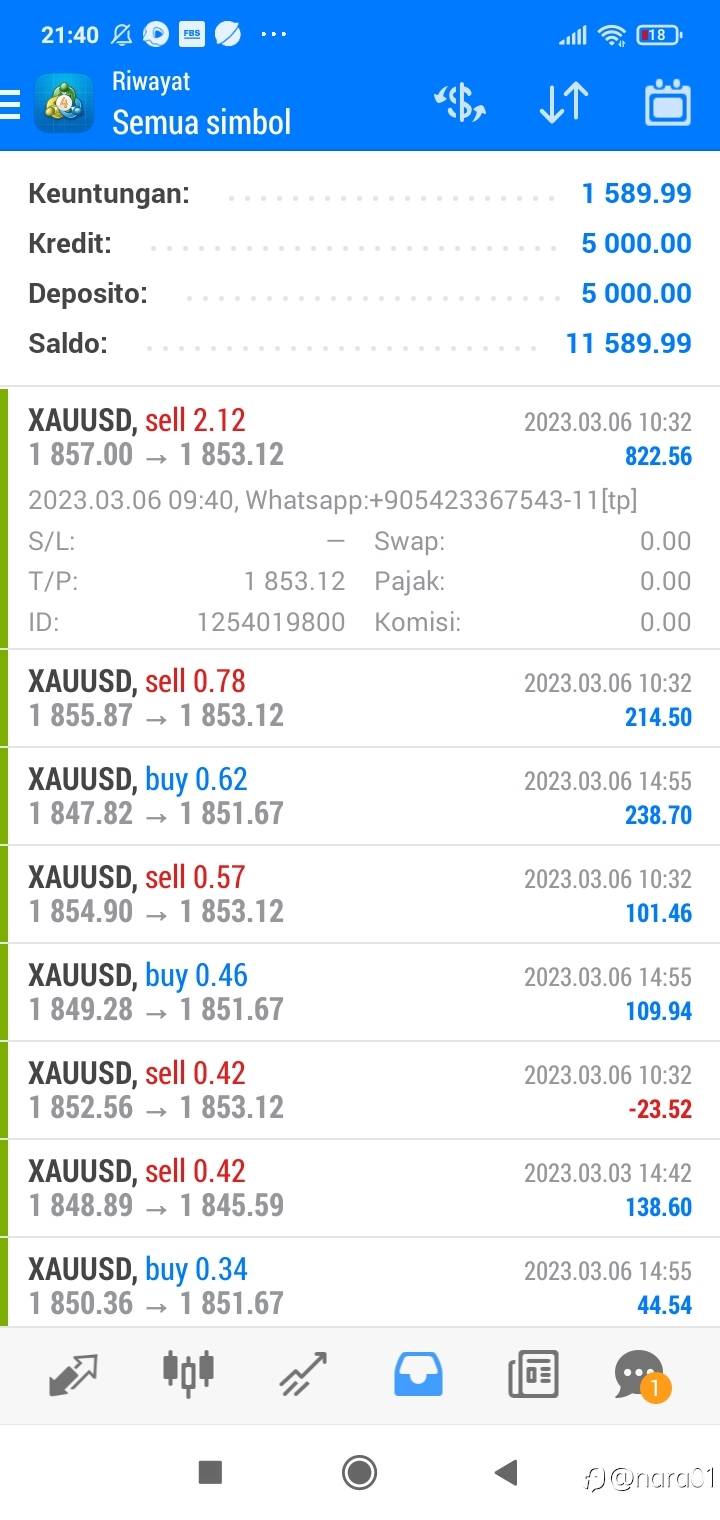Open the symbol filter icon
The width and height of the screenshot is (720, 1520).
[459, 103]
